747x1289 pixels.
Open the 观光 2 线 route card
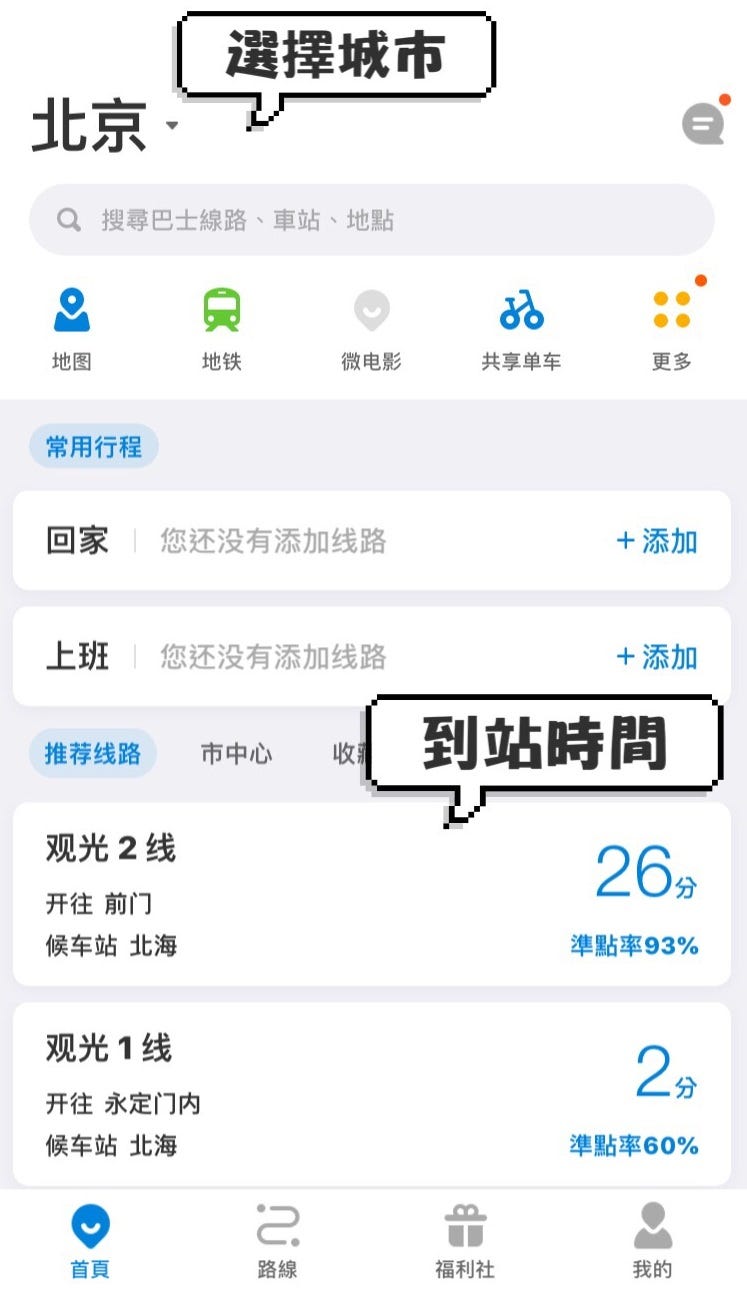coord(372,893)
